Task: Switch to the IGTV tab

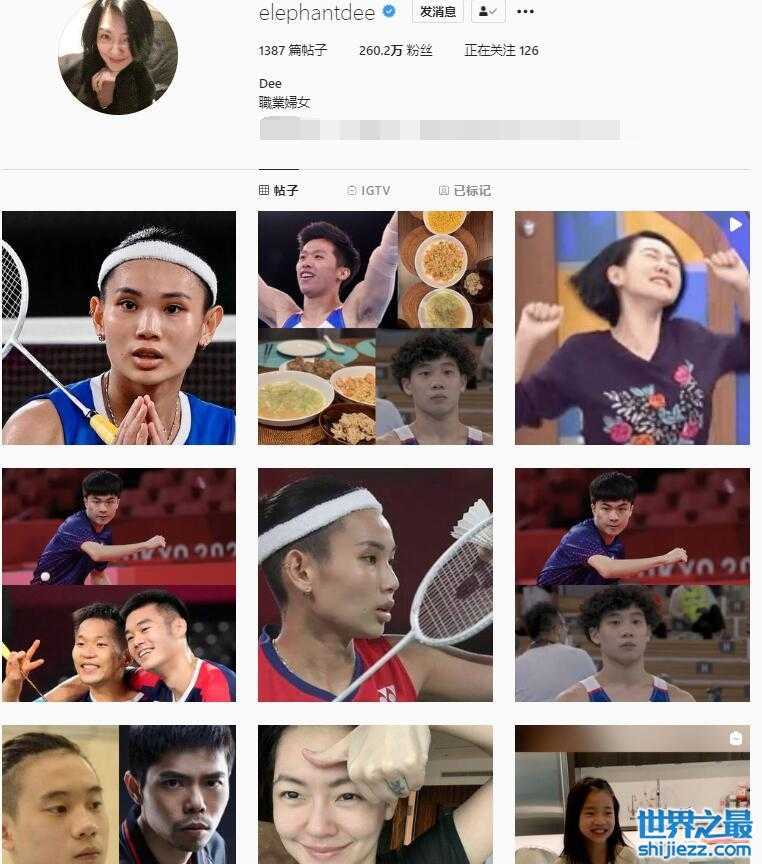Action: tap(368, 190)
